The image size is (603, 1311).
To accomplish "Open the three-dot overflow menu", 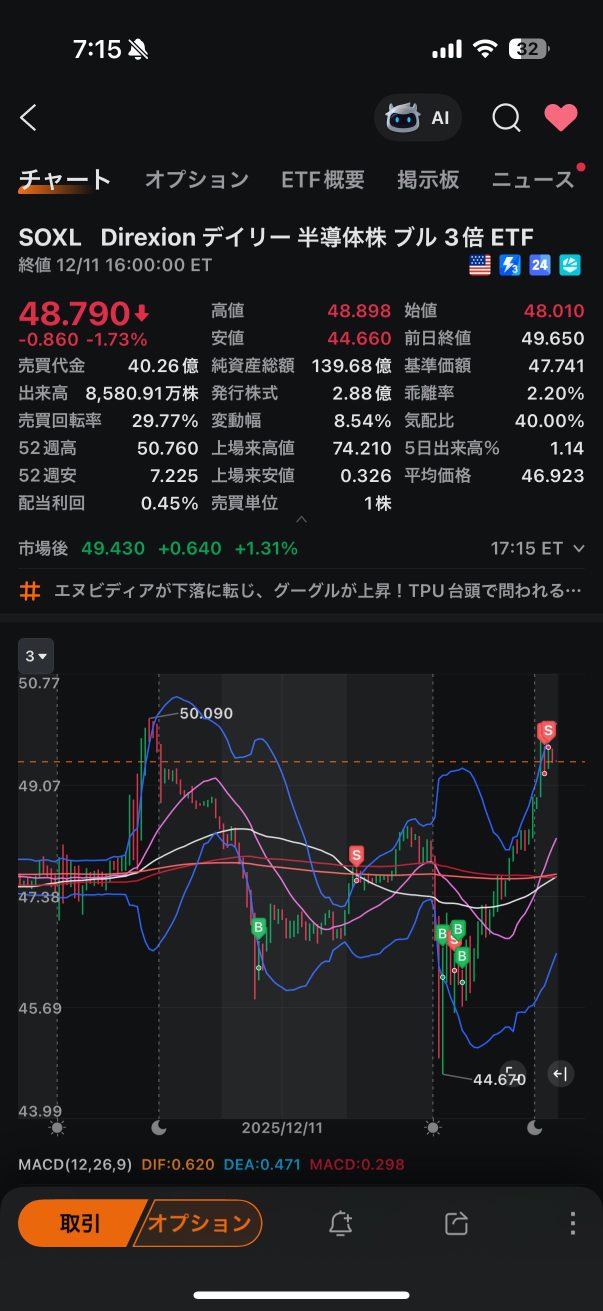I will click(573, 1223).
